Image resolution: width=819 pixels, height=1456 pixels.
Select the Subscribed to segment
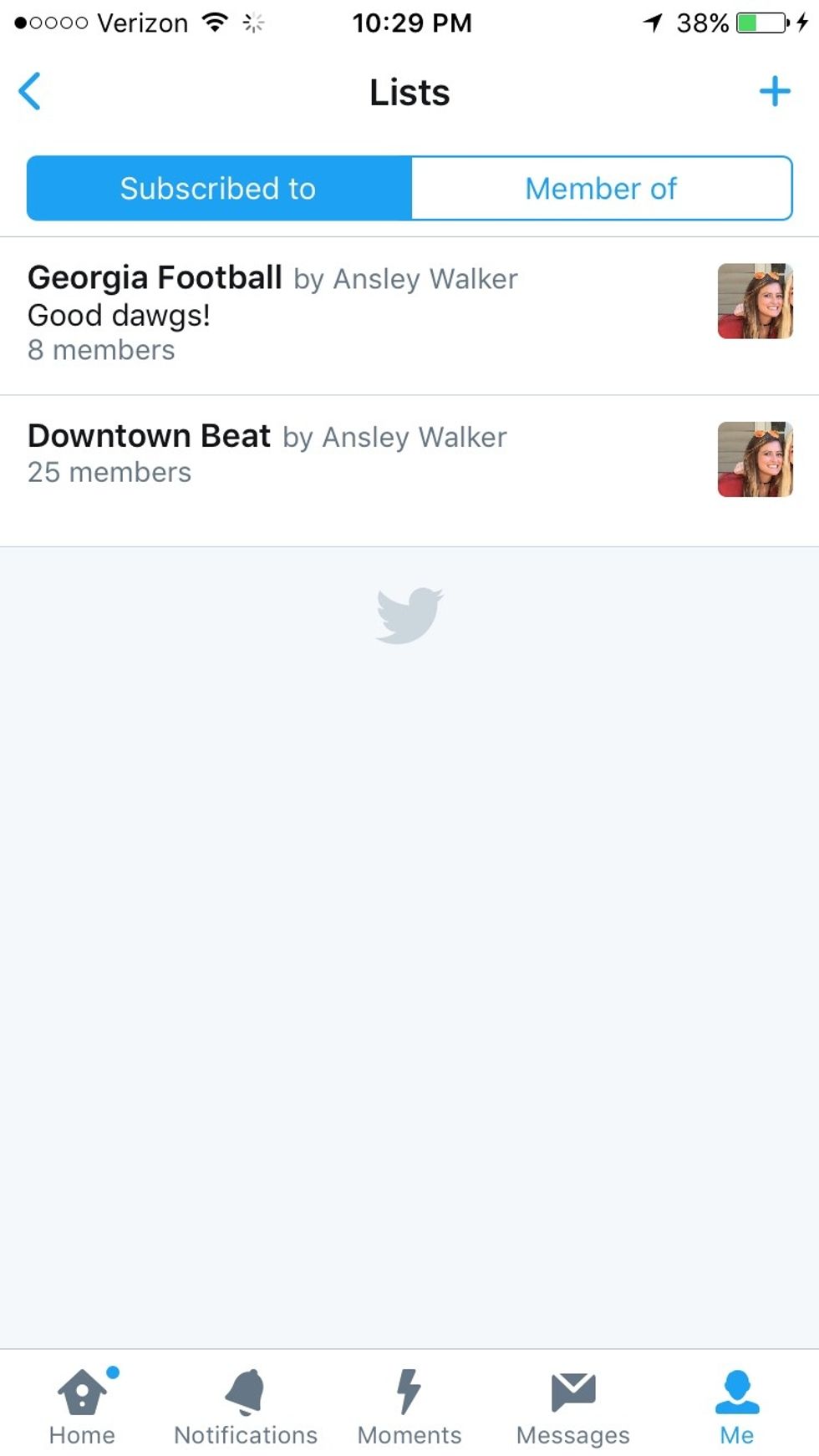219,188
